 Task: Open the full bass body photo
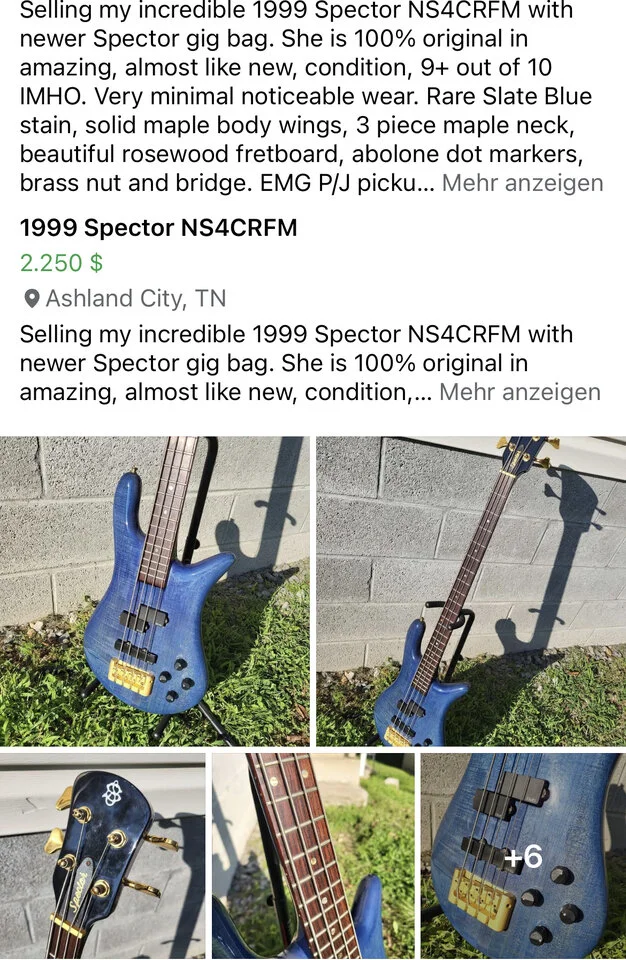(x=155, y=590)
